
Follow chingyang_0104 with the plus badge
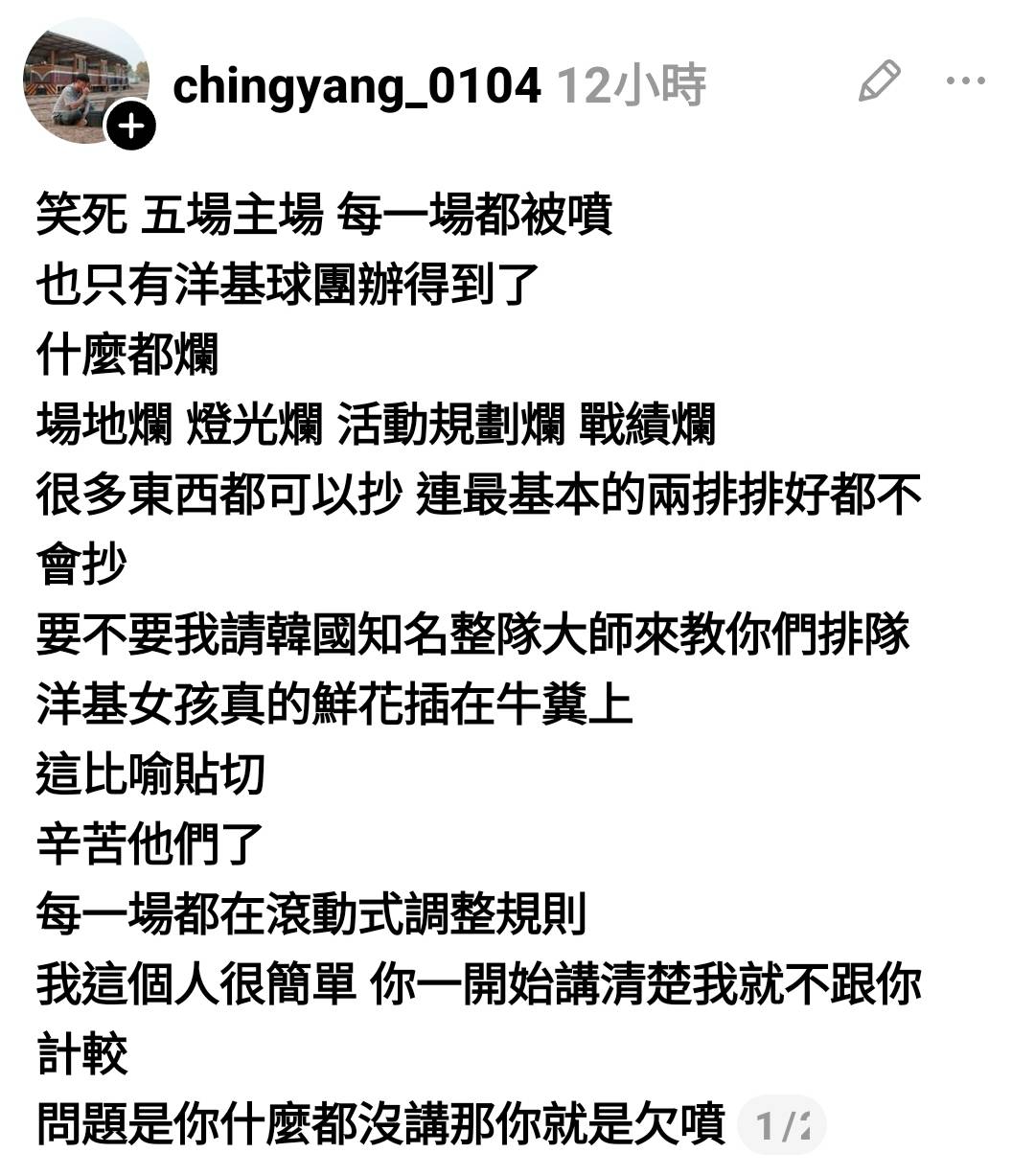point(130,127)
